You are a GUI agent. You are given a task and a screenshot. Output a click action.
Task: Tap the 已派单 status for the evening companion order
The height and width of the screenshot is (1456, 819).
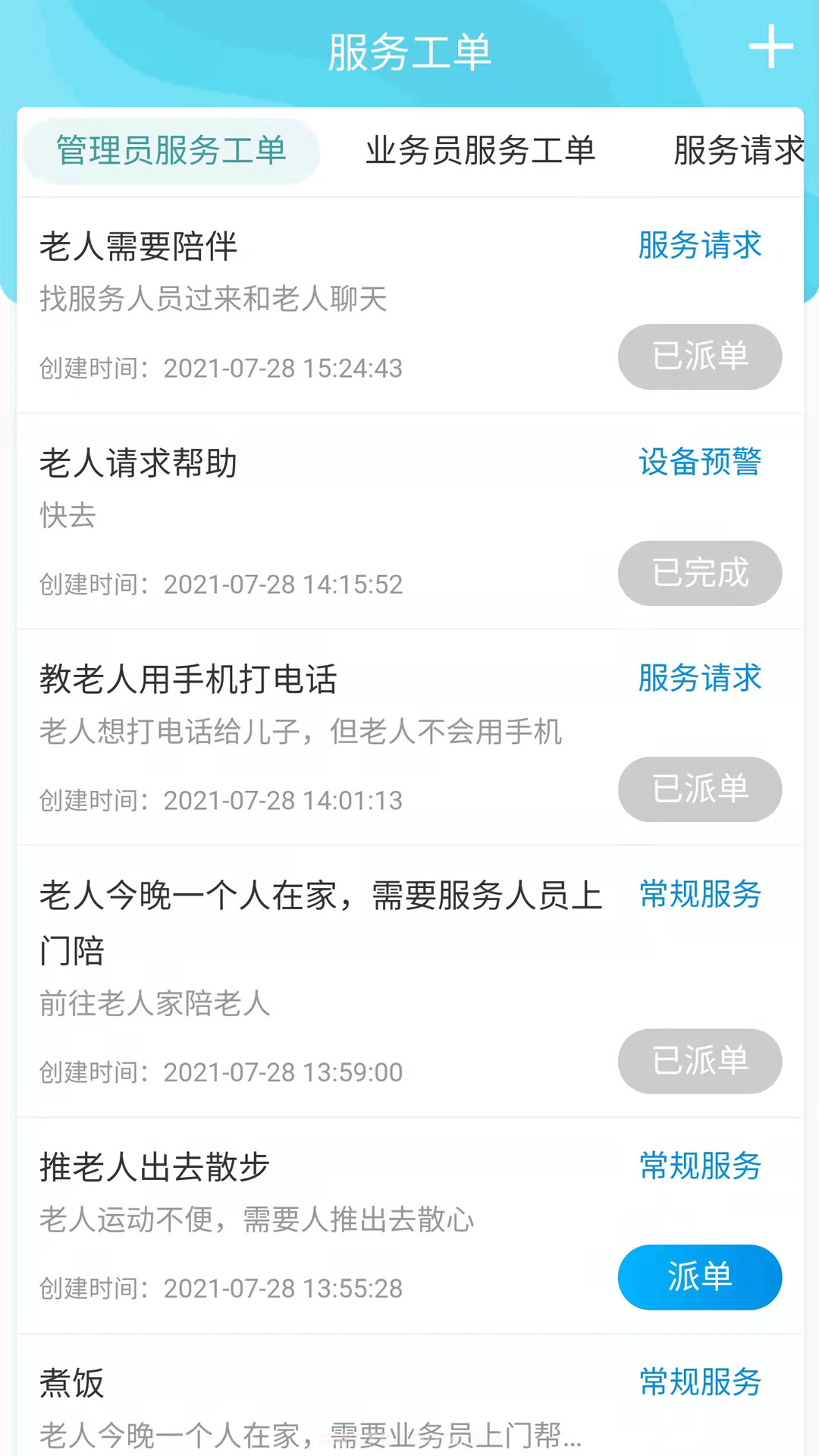click(699, 1062)
